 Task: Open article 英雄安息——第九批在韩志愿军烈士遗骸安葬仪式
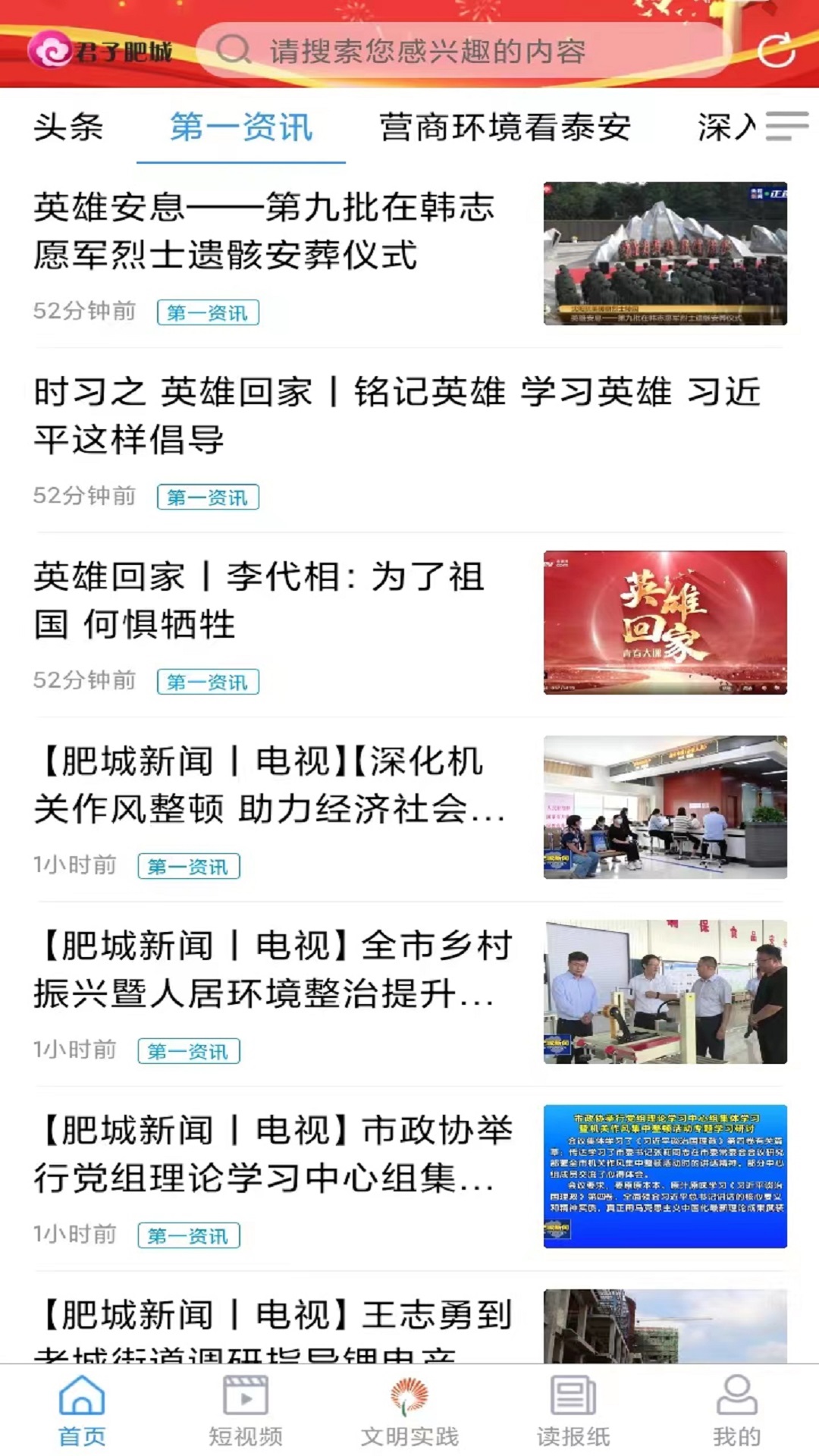click(x=264, y=231)
